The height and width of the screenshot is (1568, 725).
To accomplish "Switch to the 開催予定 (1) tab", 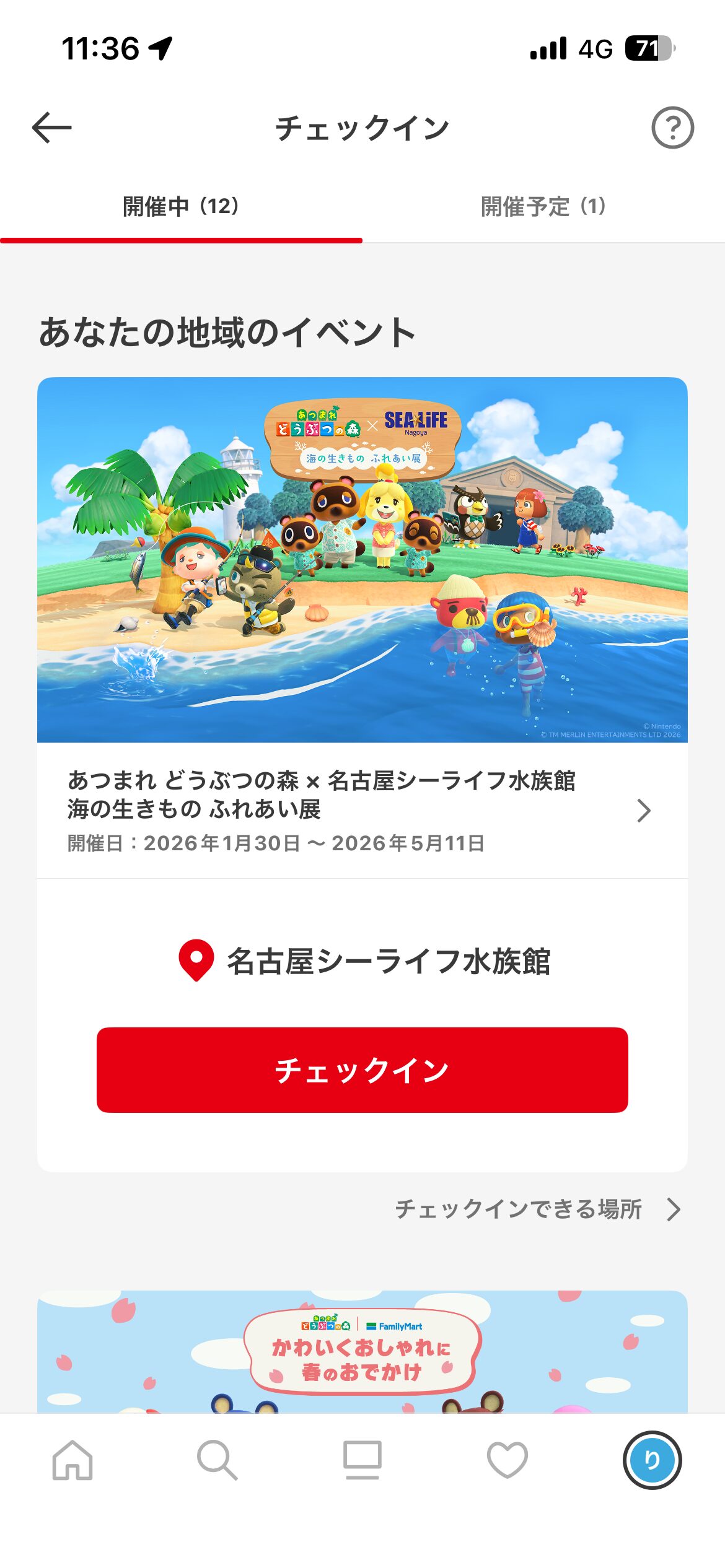I will [543, 206].
